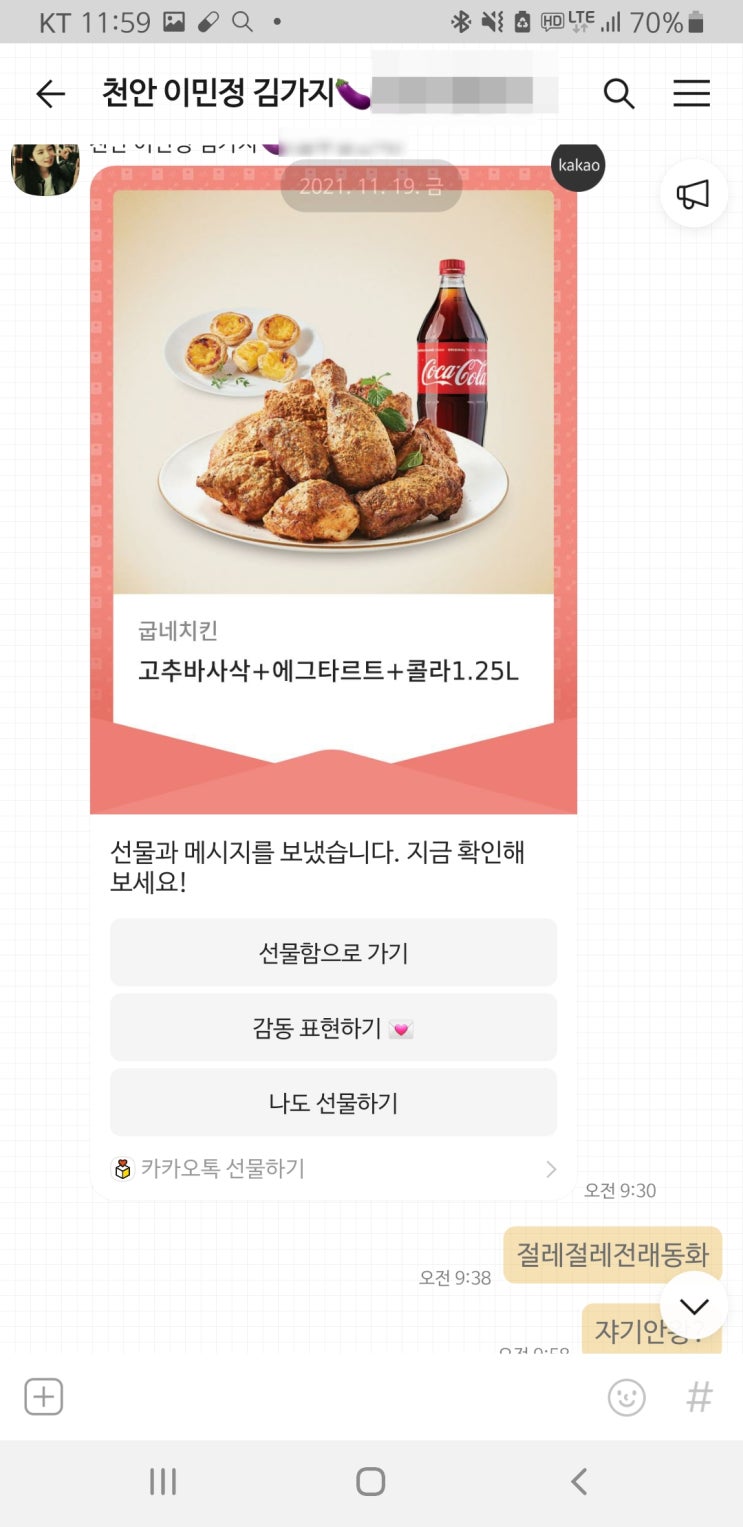The image size is (743, 1527).
Task: Tap 감동 표현하기 button
Action: click(333, 1027)
